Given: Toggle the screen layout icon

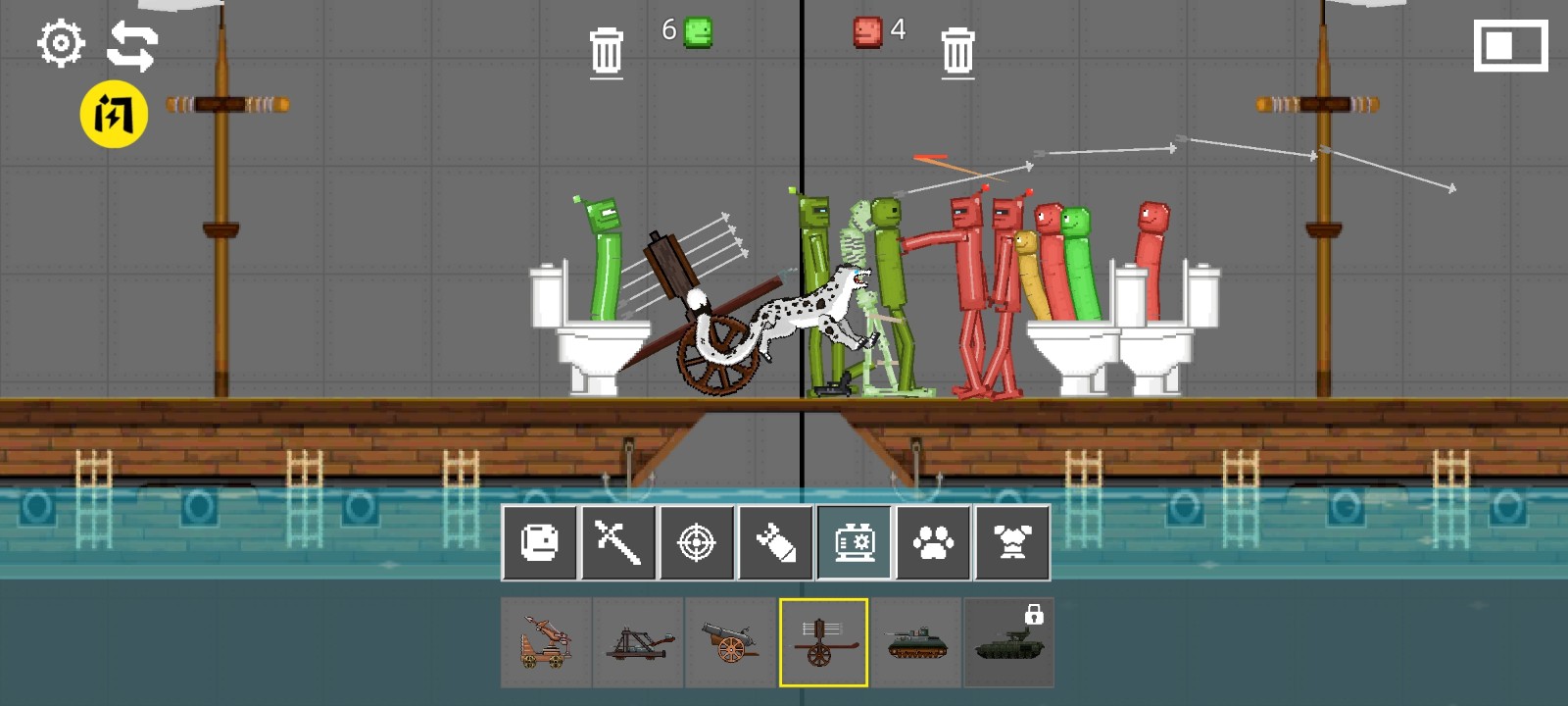Looking at the screenshot, I should (x=1510, y=46).
